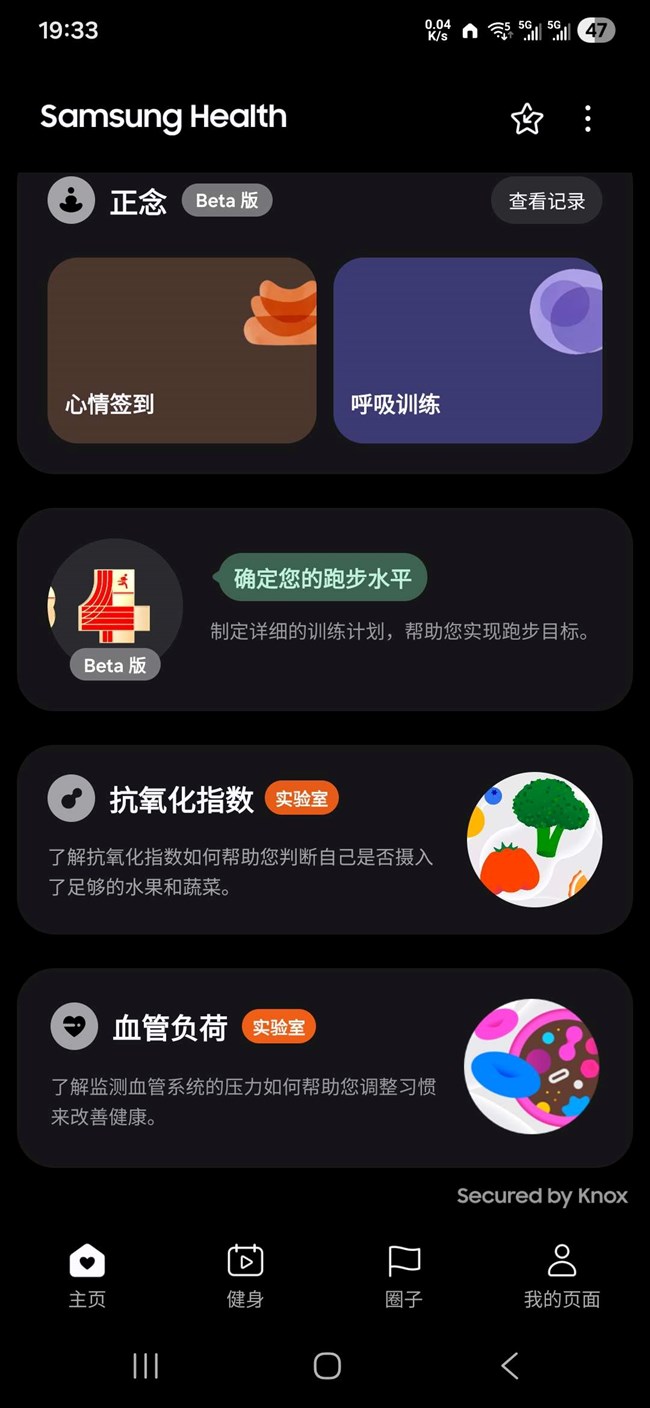
Task: Open the 血管负荷 lab card
Action: point(324,1067)
